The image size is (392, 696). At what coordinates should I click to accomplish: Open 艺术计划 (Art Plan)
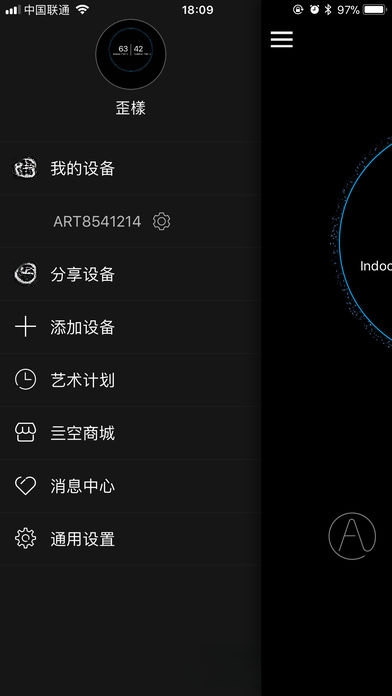131,380
